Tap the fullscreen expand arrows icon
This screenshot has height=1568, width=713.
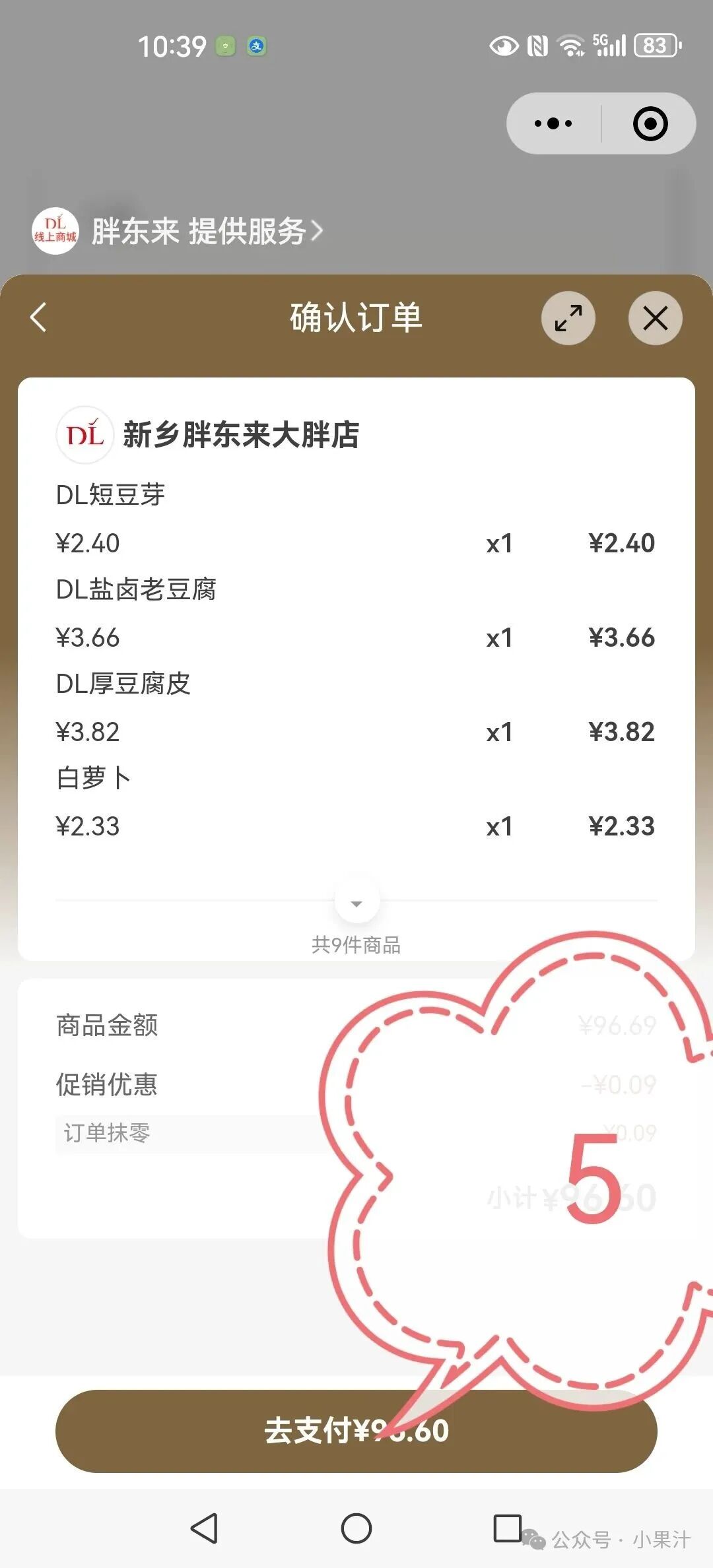[x=566, y=318]
